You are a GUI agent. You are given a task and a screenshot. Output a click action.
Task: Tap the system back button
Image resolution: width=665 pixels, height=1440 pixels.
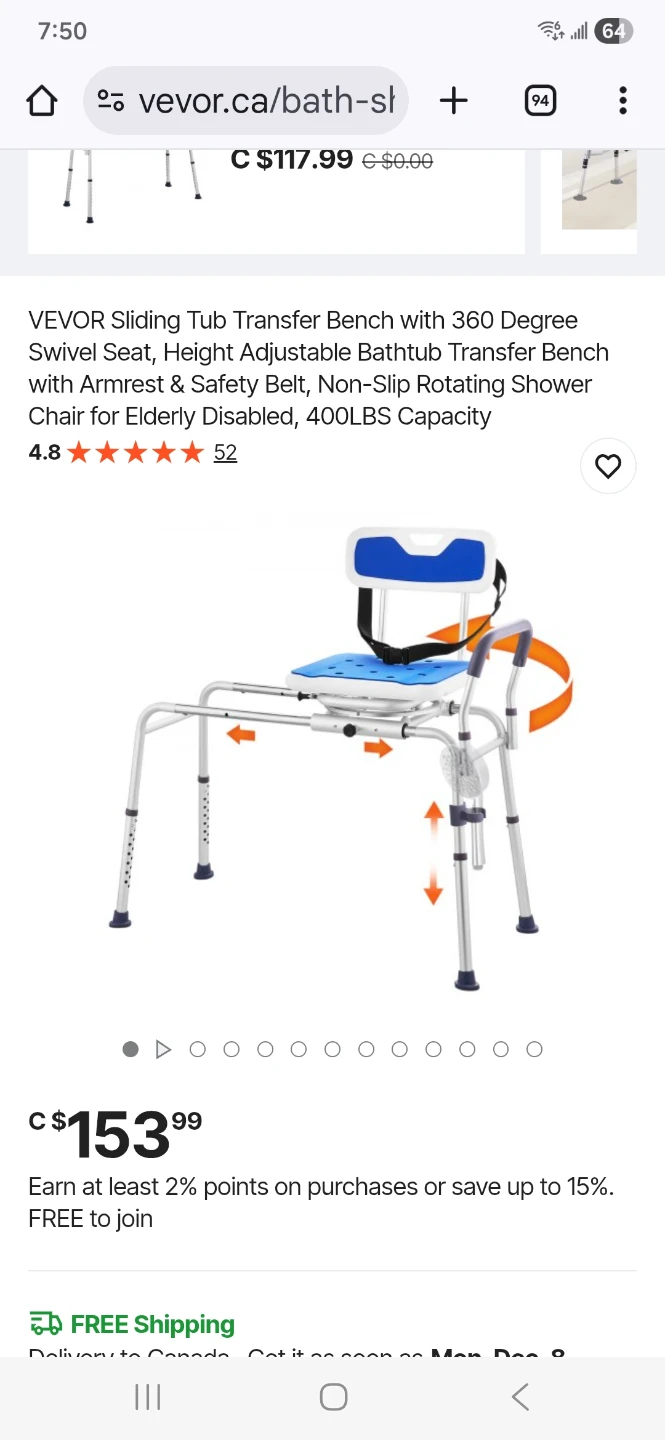(x=520, y=1397)
